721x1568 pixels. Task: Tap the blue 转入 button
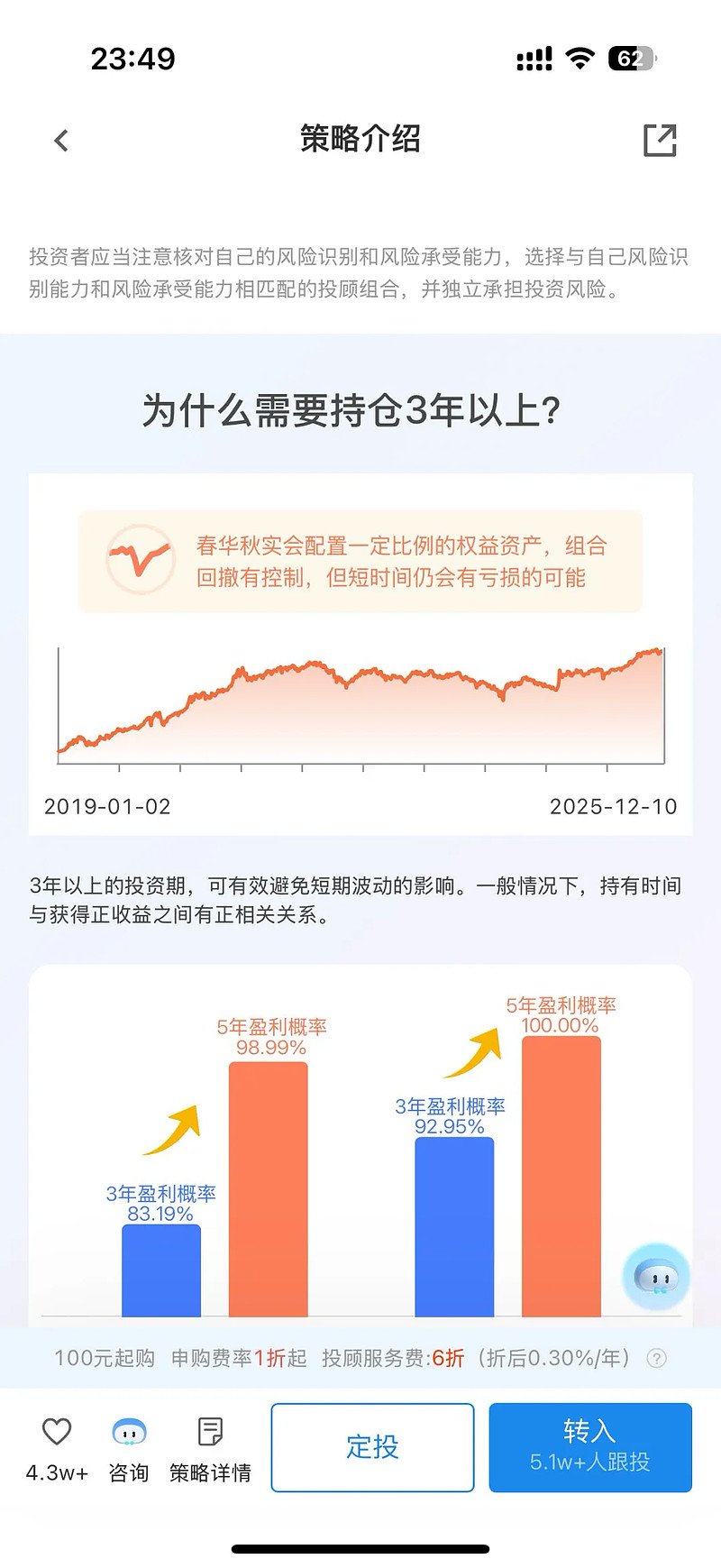590,1446
